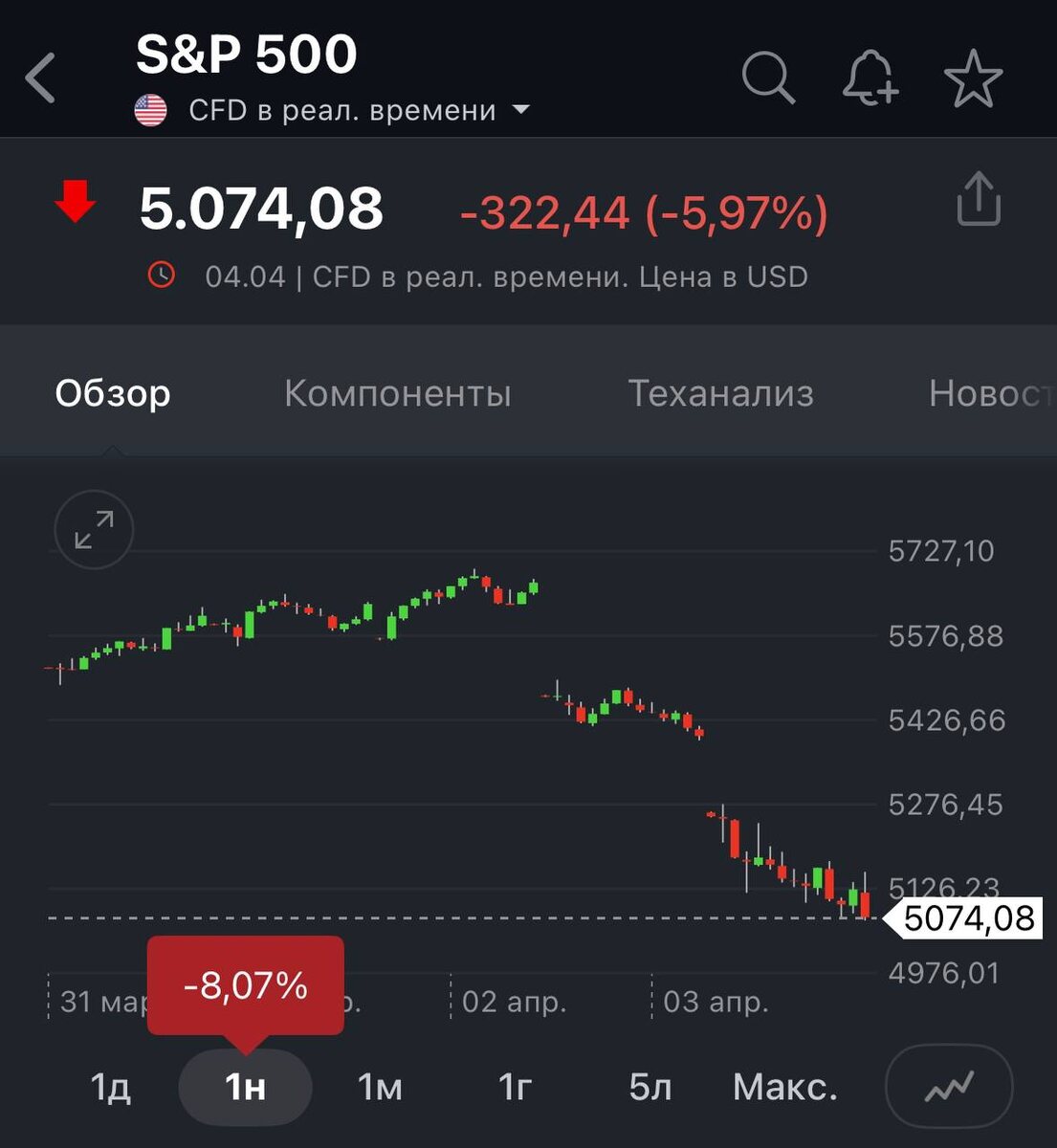Open the Теханализ tab
This screenshot has height=1148, width=1057.
[x=720, y=393]
